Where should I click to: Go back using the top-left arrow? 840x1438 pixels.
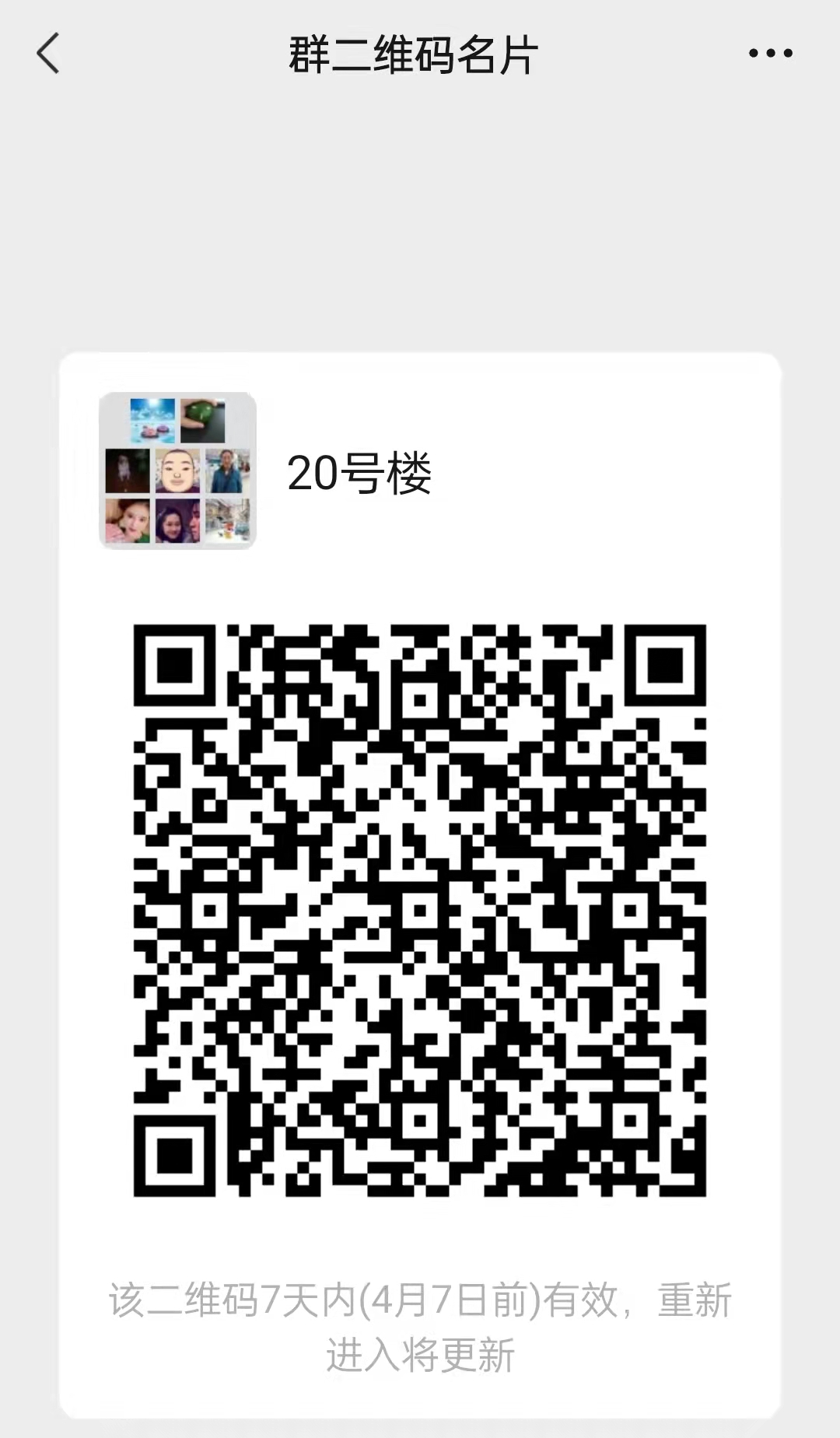[48, 54]
